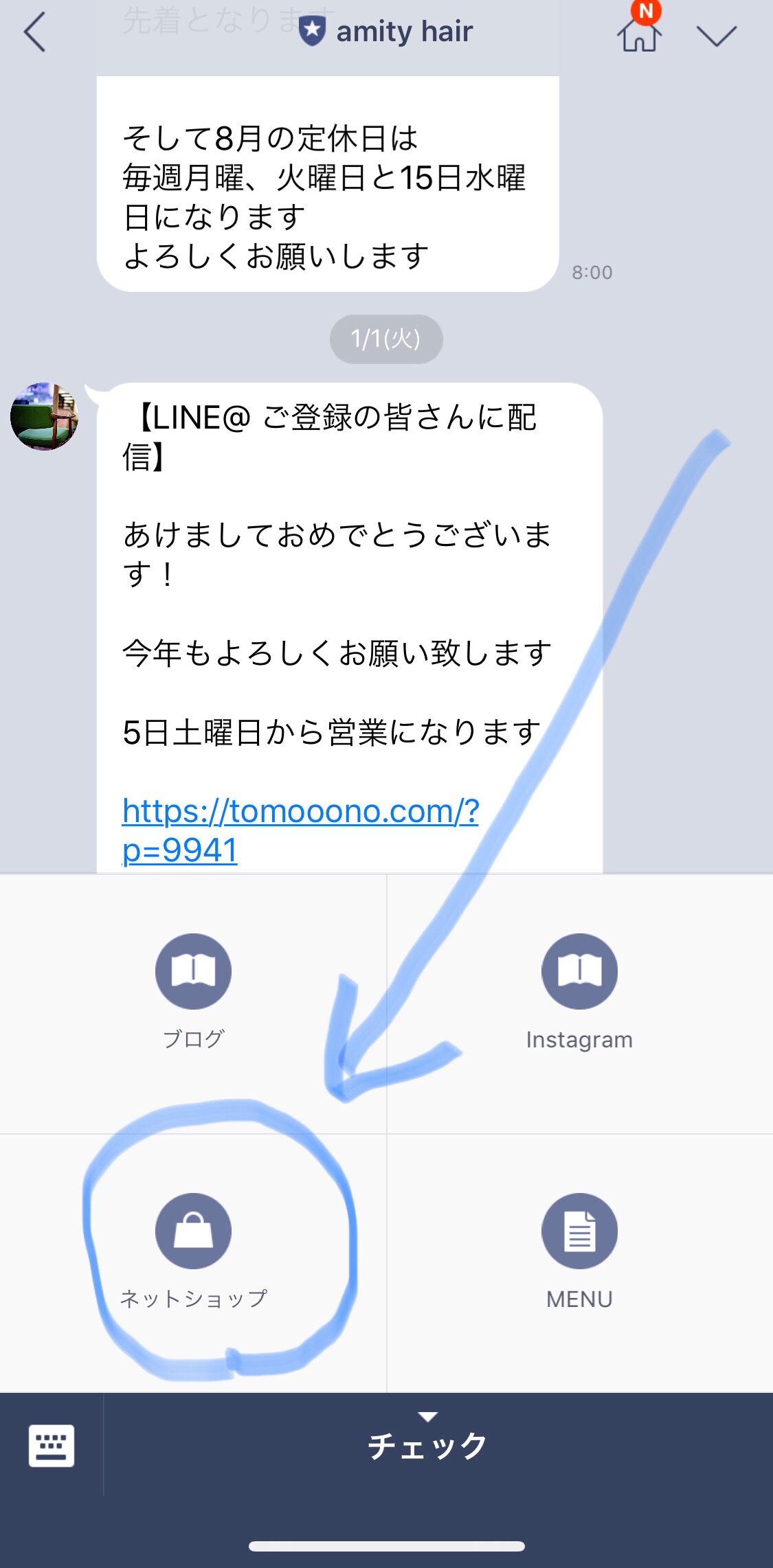Open the home icon with N badge
Image resolution: width=773 pixels, height=1568 pixels.
pos(640,29)
